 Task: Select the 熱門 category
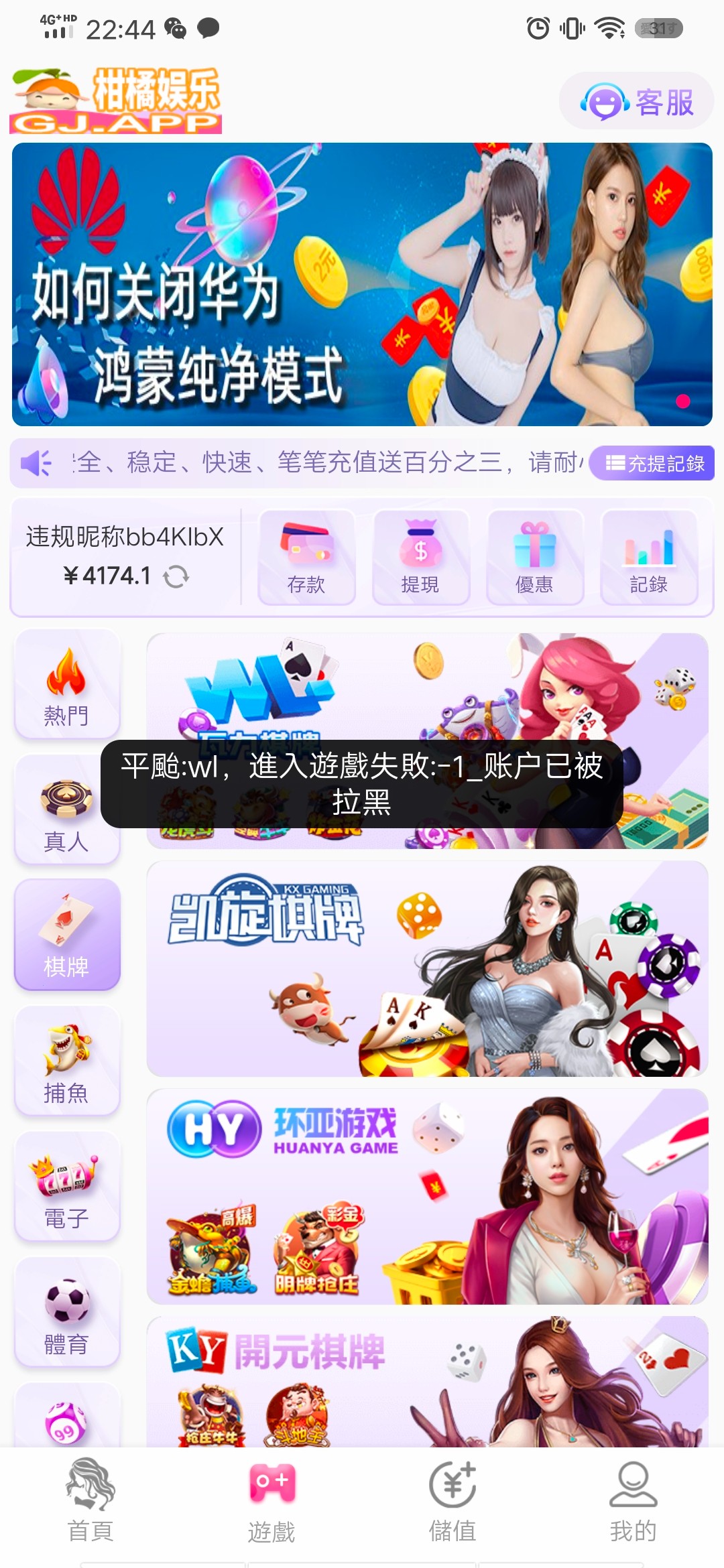(66, 685)
